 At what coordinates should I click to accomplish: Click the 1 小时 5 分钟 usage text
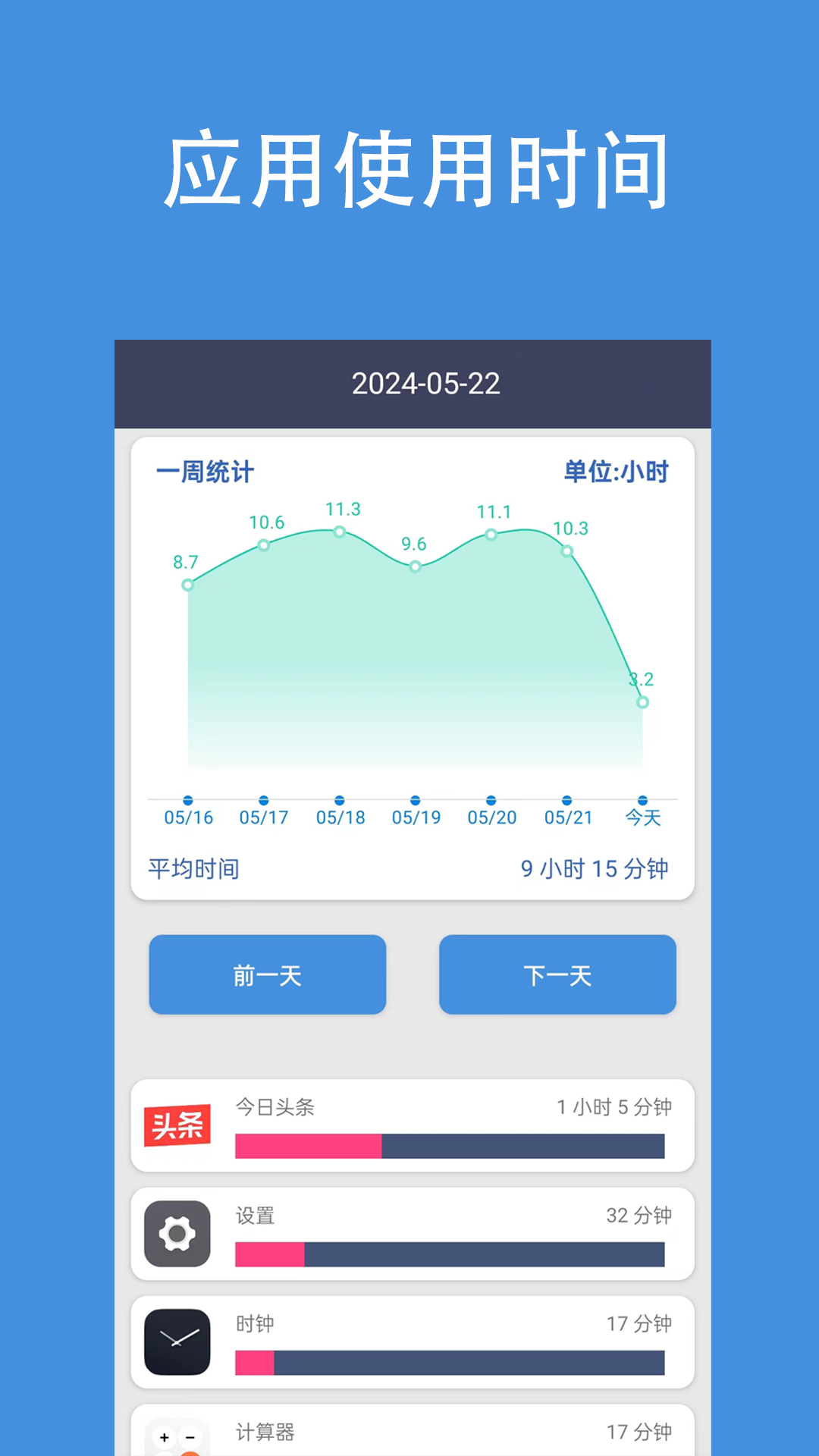(x=615, y=1106)
